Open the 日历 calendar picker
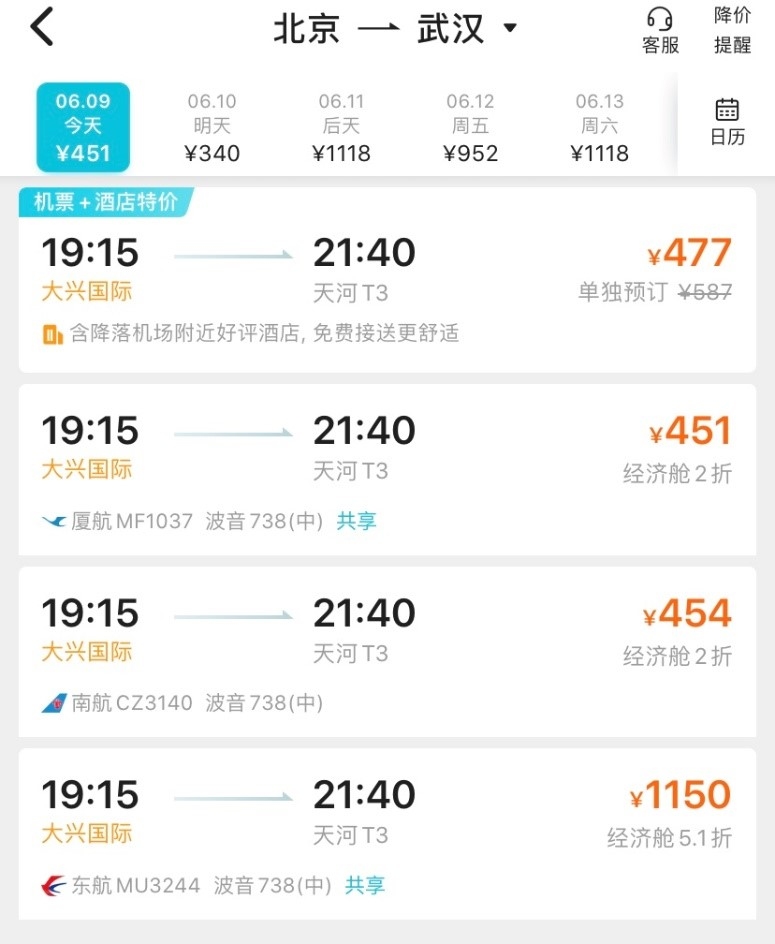Viewport: 775px width, 944px height. [727, 122]
